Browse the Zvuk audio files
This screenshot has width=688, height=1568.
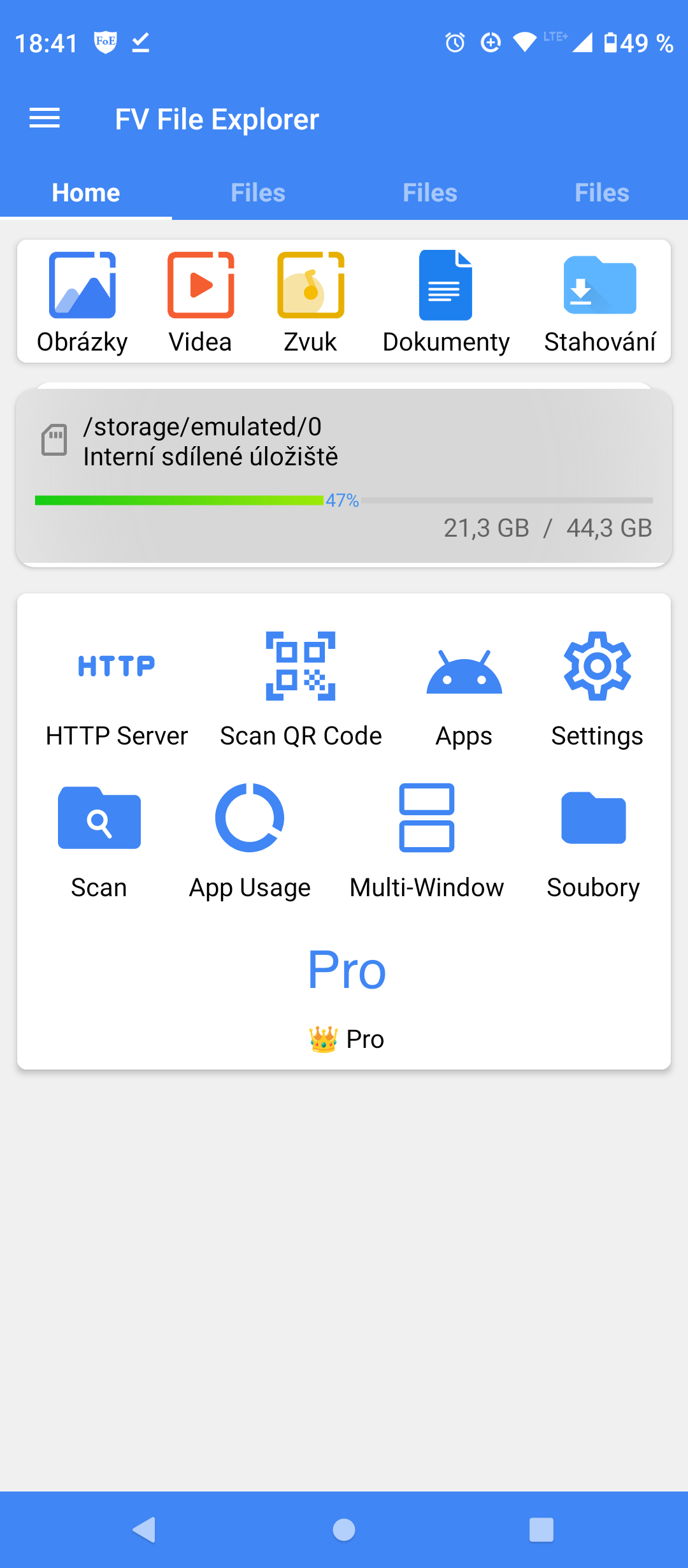tap(310, 303)
